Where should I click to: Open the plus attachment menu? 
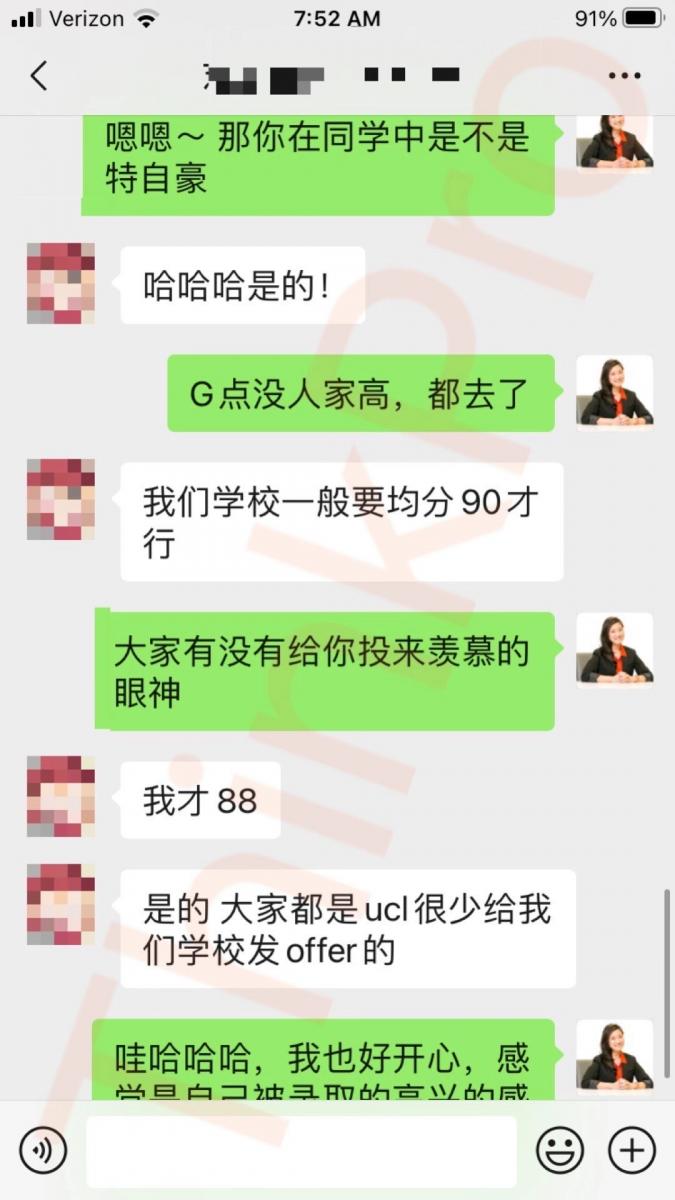(632, 1152)
